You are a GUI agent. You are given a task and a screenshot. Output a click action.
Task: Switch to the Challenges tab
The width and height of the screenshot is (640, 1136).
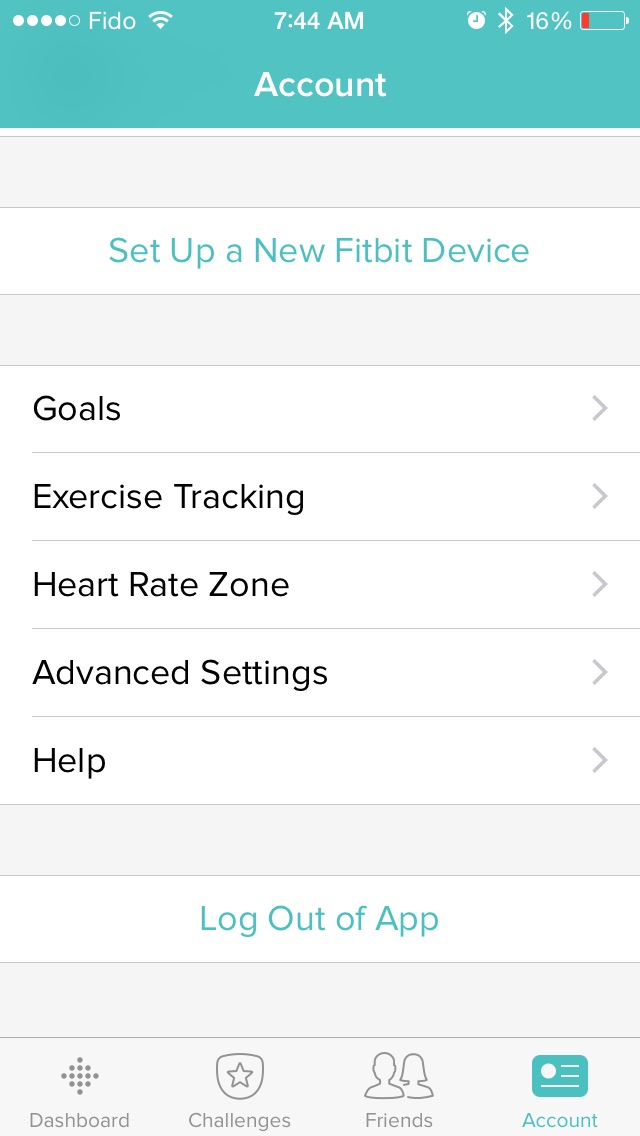pyautogui.click(x=240, y=1091)
